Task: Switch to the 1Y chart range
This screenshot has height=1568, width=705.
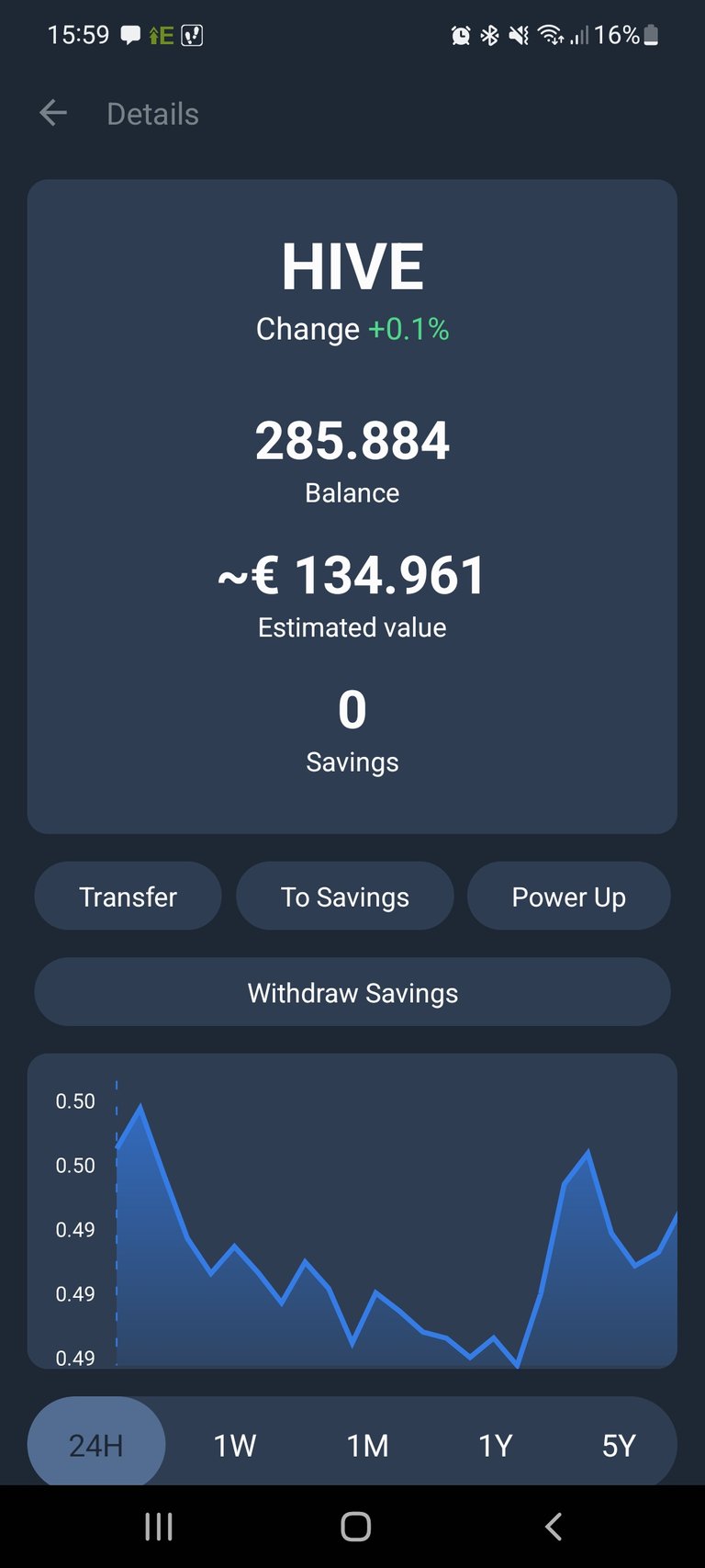Action: pyautogui.click(x=496, y=1444)
